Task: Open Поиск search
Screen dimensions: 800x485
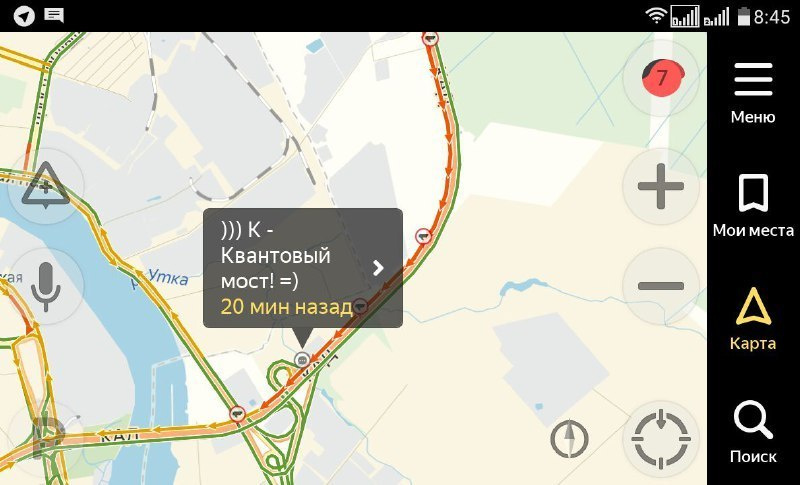Action: 753,432
